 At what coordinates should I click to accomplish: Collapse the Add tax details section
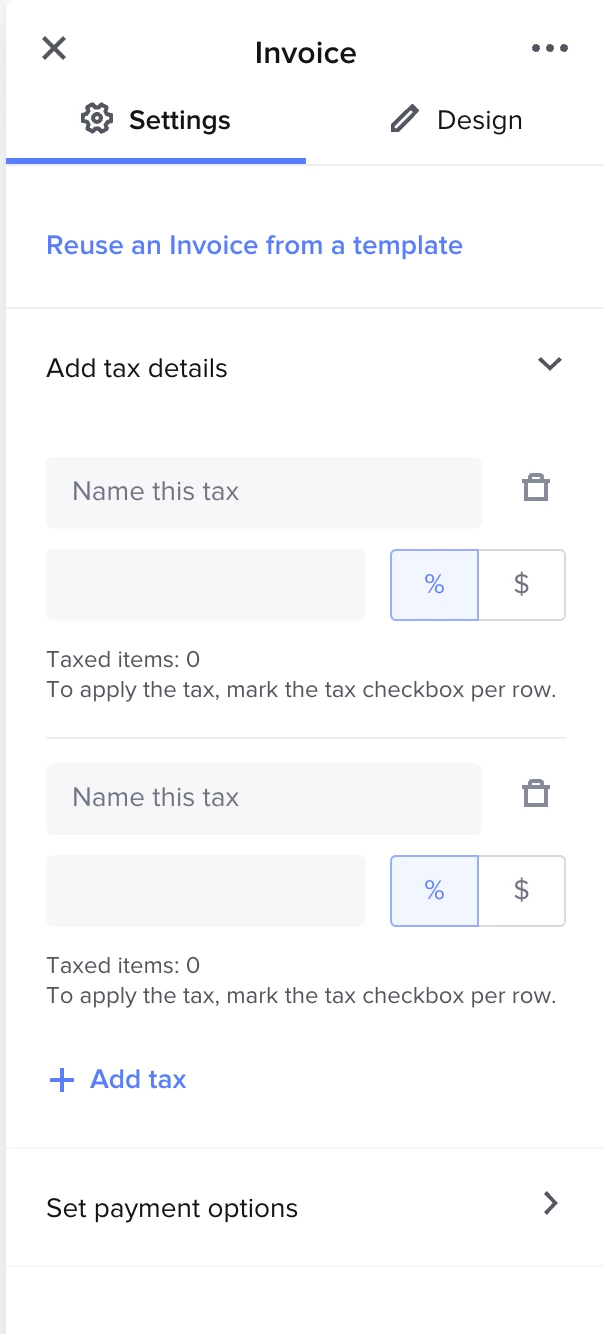coord(549,365)
